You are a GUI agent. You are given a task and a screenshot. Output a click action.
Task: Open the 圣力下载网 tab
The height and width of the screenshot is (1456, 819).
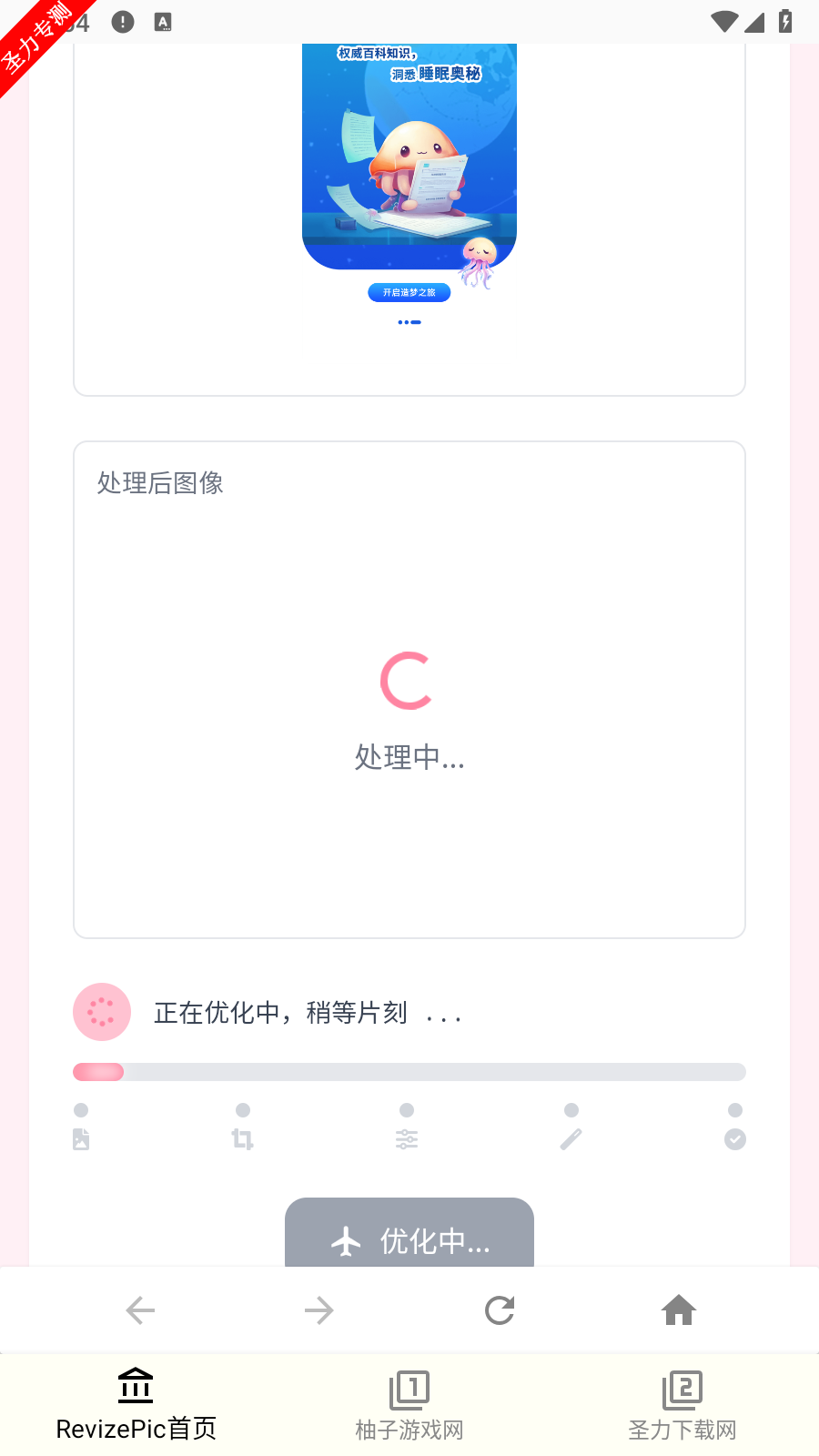point(682,1406)
